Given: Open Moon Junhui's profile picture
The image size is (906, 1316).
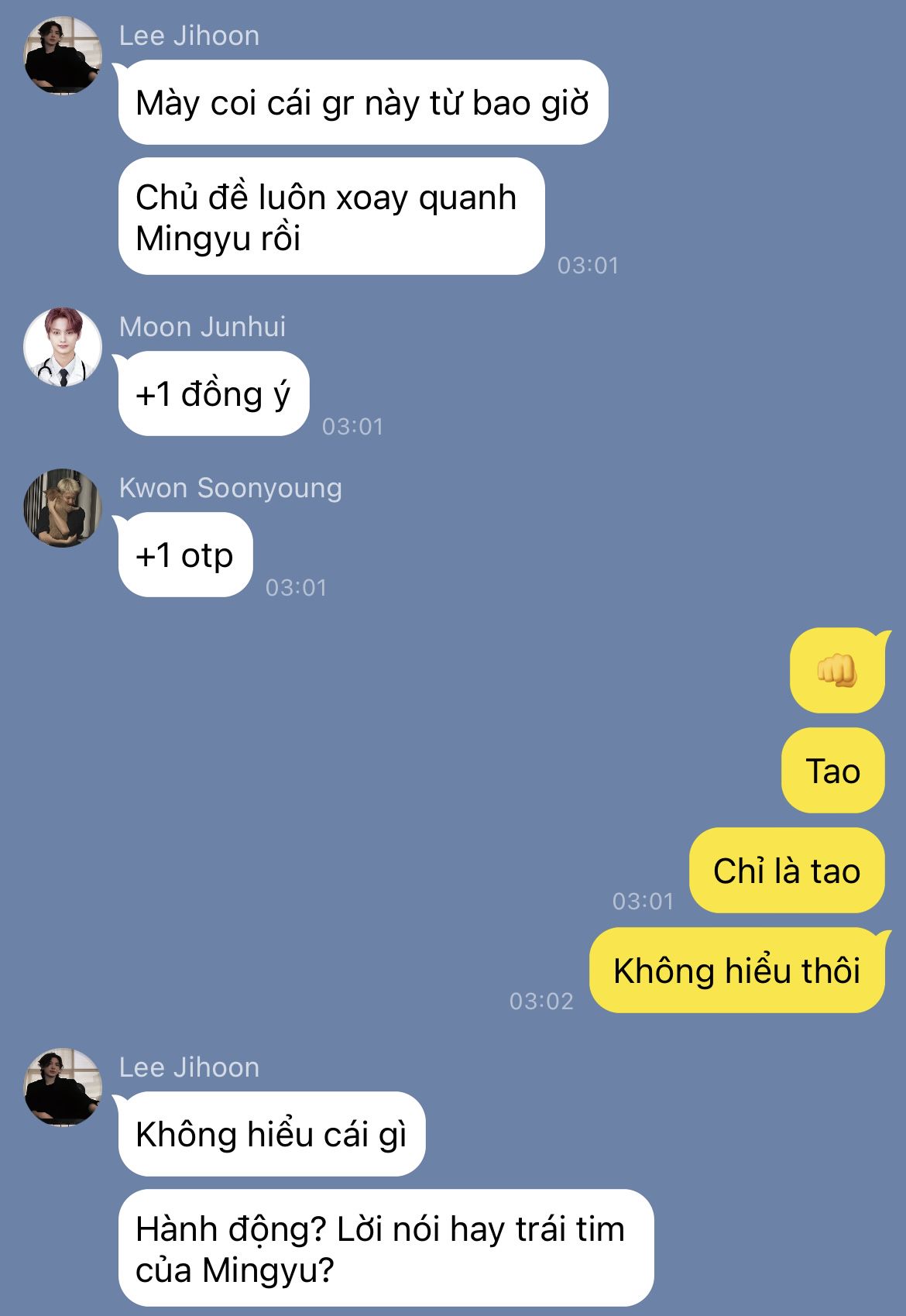Looking at the screenshot, I should click(x=63, y=346).
